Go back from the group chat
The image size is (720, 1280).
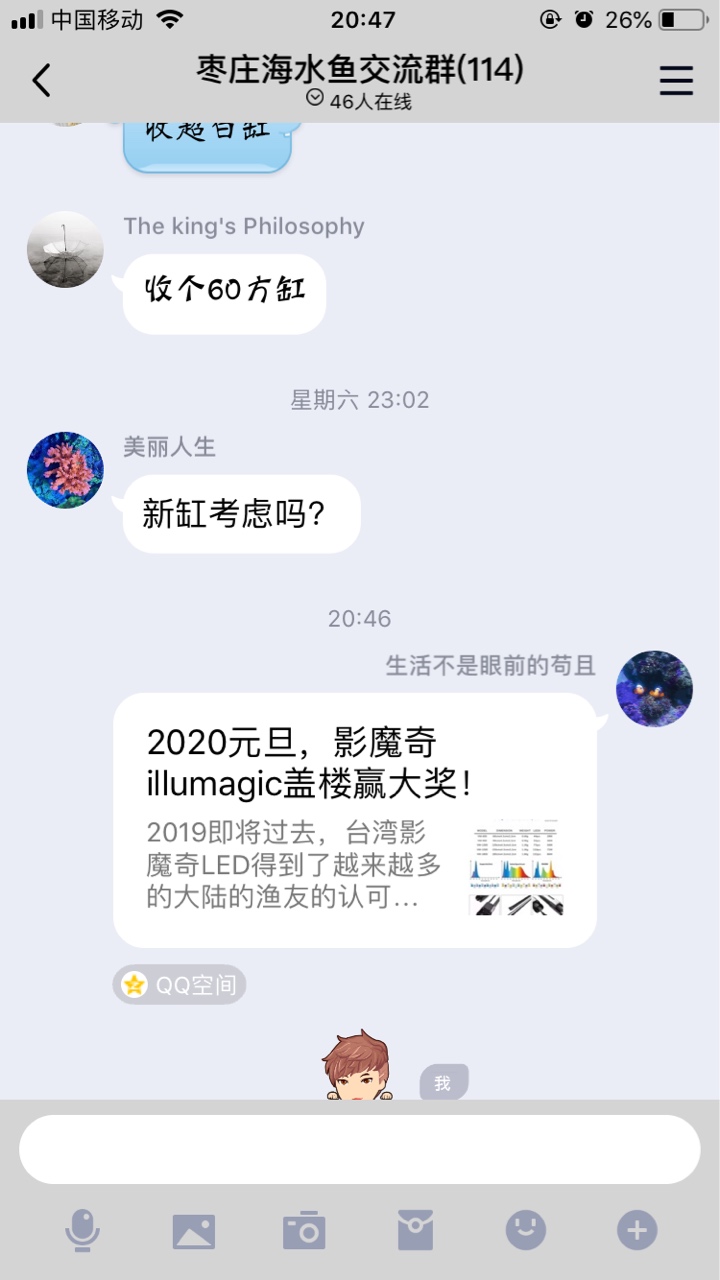tap(42, 80)
